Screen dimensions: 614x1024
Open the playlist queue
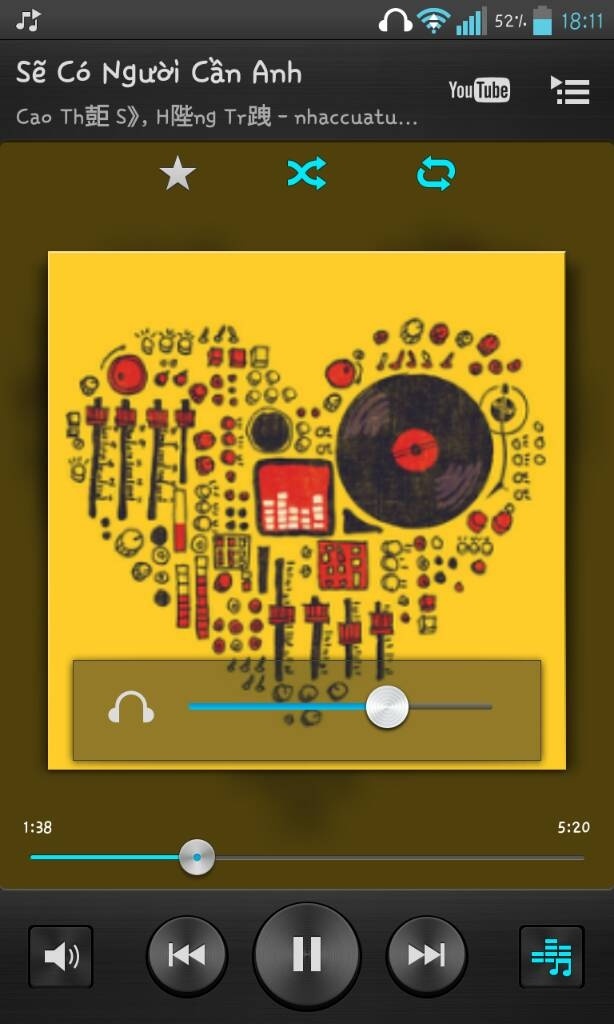pos(571,91)
